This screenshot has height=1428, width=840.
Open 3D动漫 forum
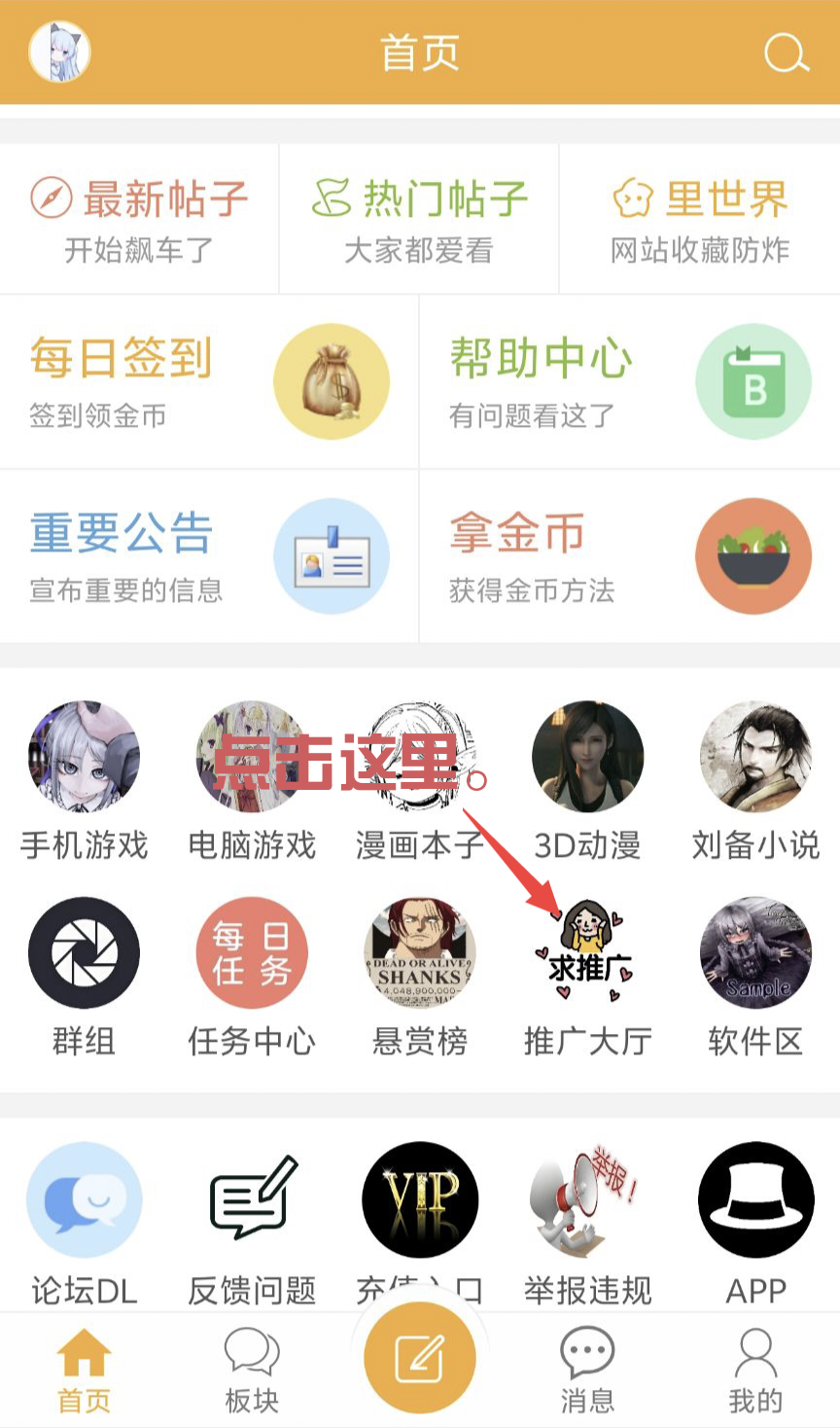pos(587,780)
